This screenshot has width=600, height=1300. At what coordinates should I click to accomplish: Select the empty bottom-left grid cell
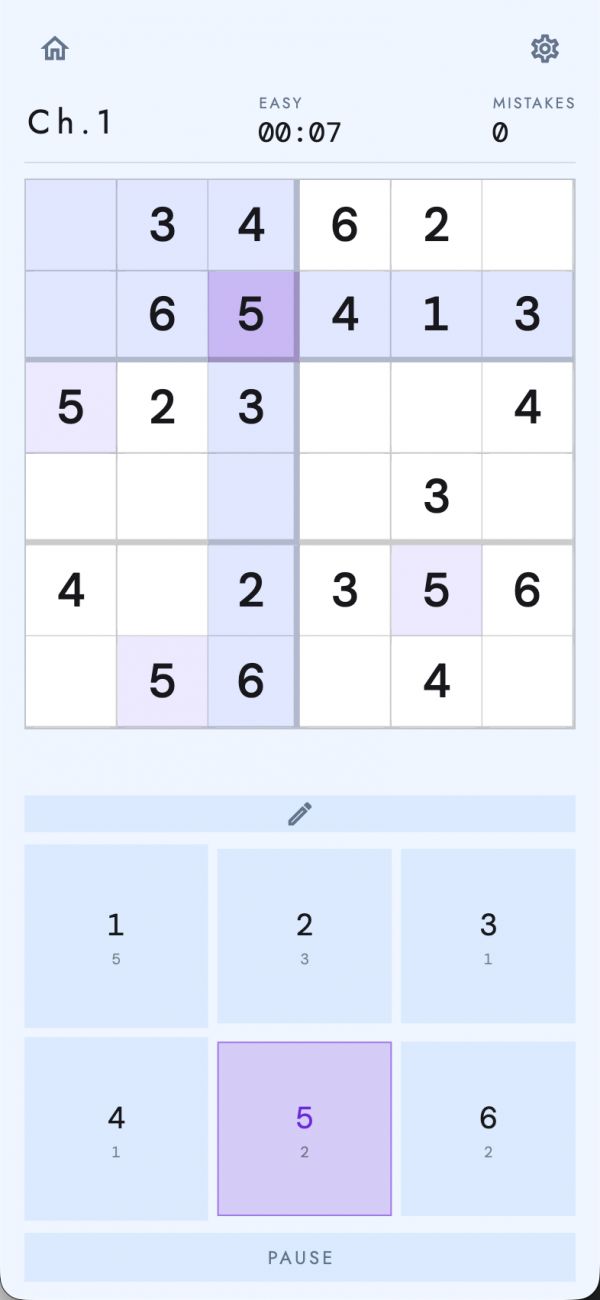click(x=71, y=681)
